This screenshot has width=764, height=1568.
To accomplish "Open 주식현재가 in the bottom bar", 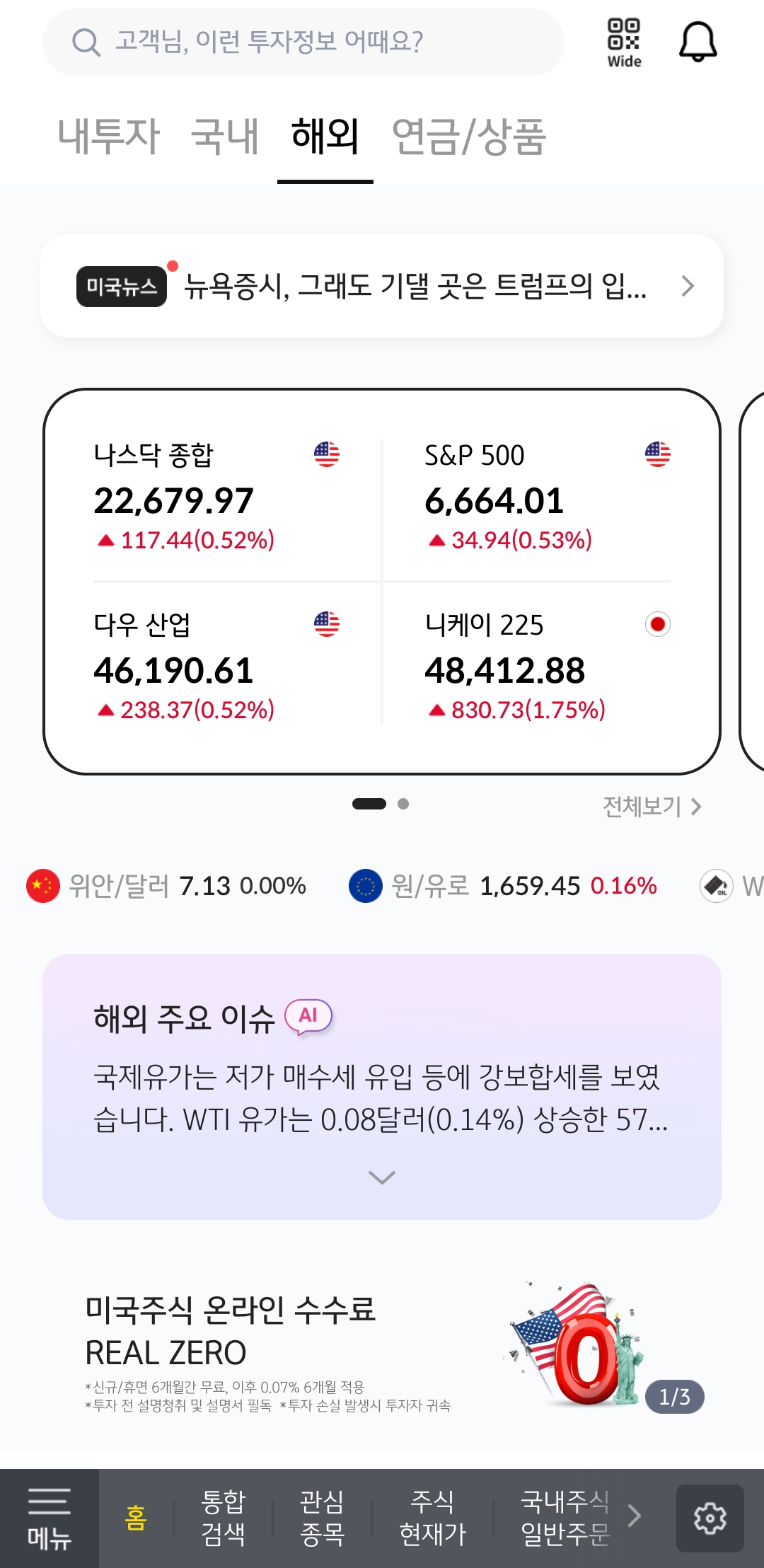I will click(432, 1518).
